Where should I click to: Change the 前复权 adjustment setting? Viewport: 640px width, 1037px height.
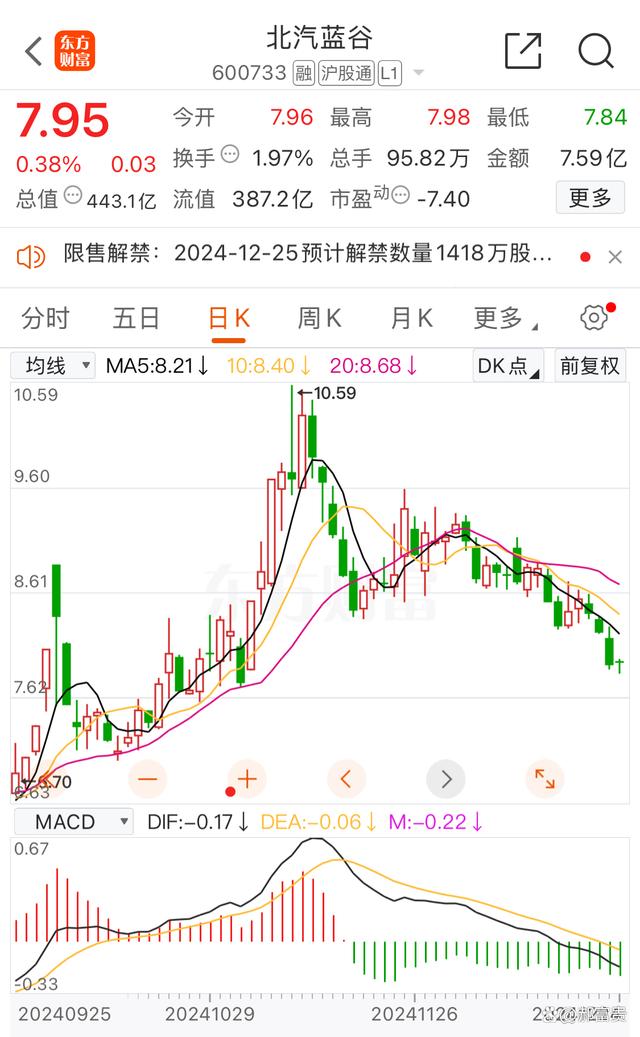[590, 366]
